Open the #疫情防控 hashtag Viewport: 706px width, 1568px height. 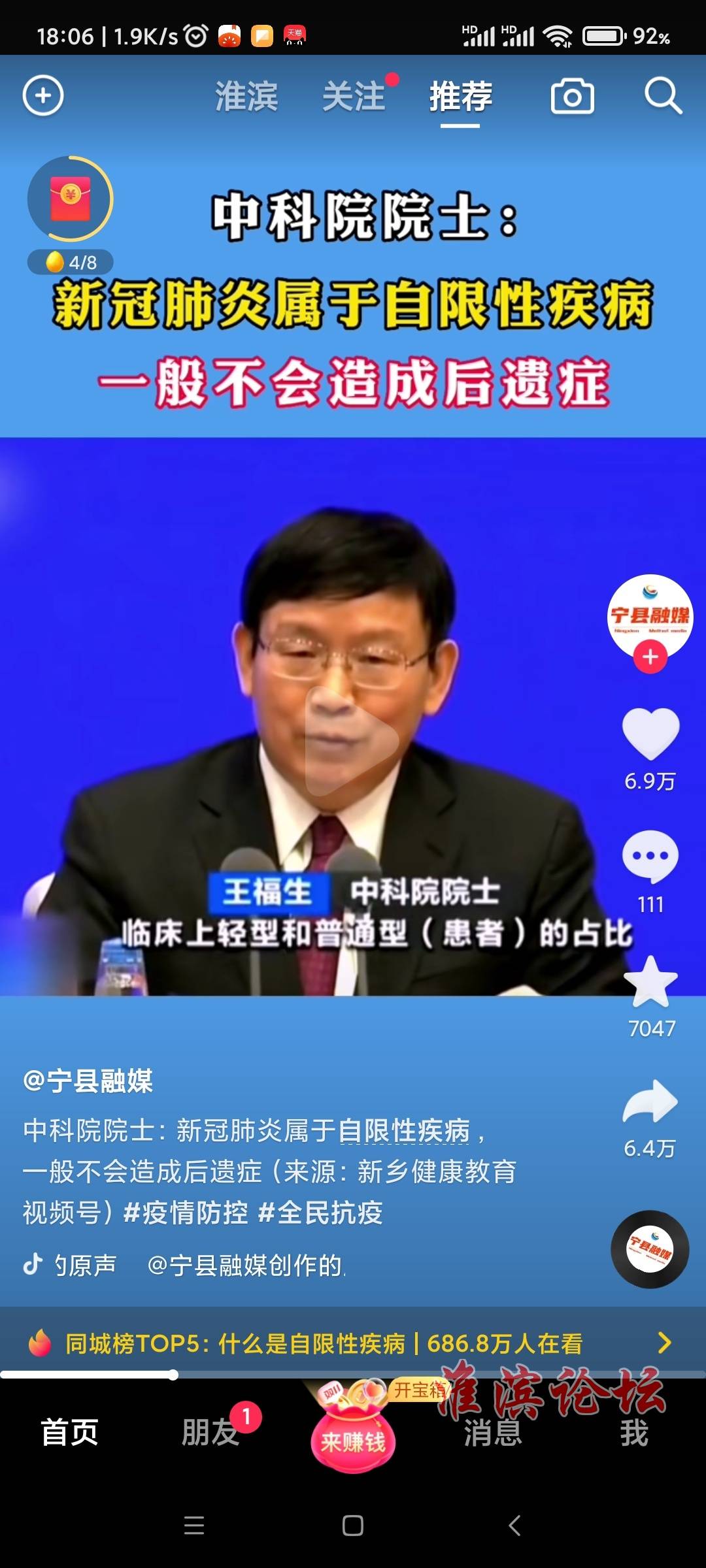click(x=186, y=1213)
